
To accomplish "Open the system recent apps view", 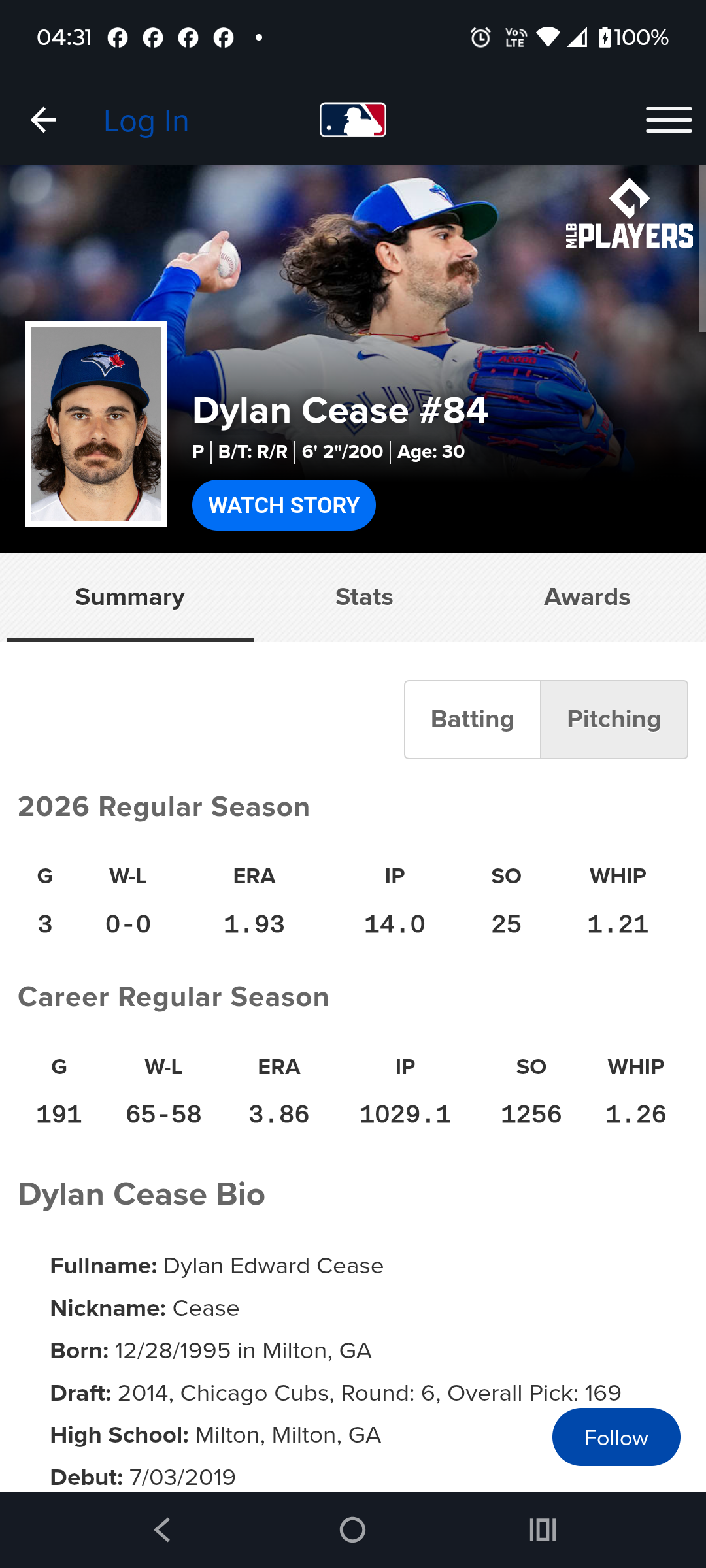I will click(x=543, y=1529).
